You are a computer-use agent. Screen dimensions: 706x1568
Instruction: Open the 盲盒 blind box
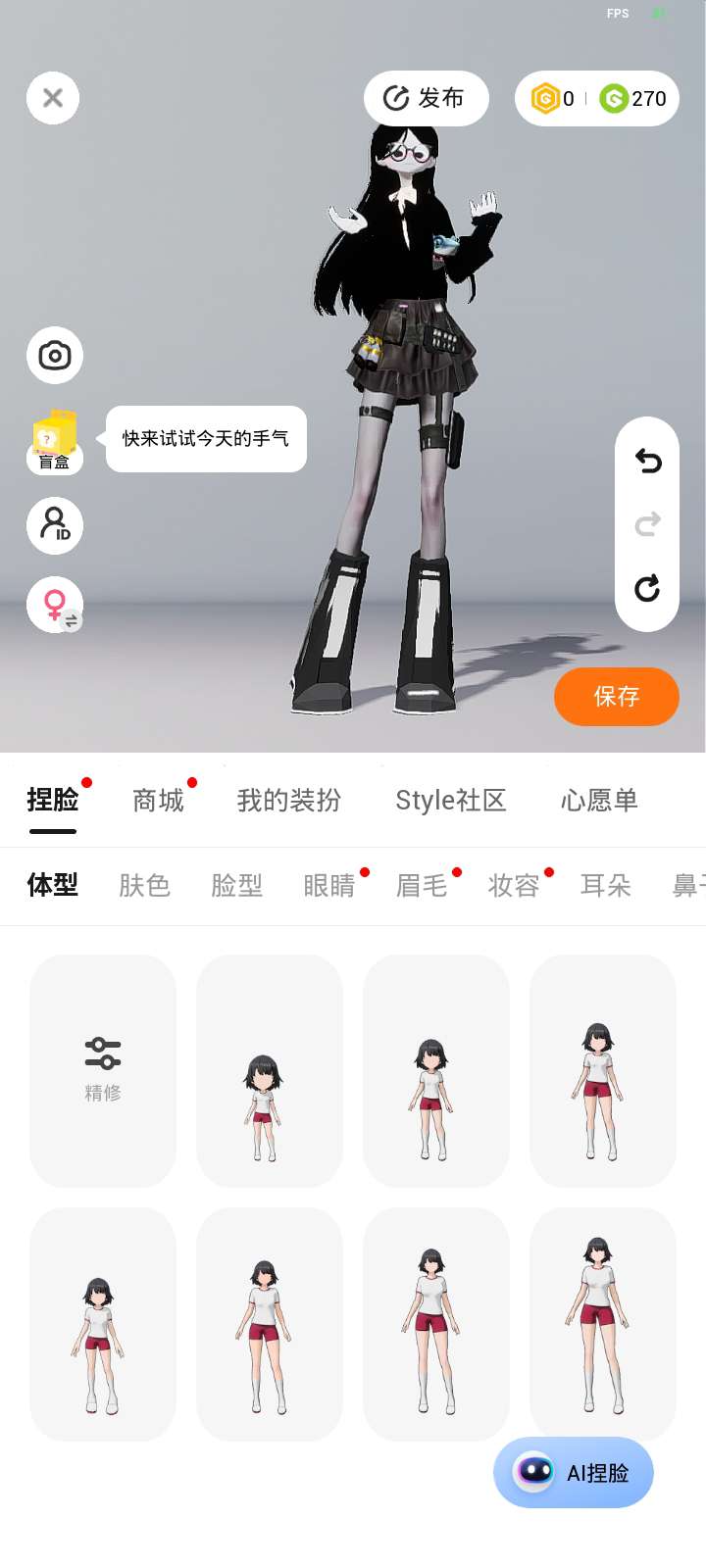coord(55,441)
